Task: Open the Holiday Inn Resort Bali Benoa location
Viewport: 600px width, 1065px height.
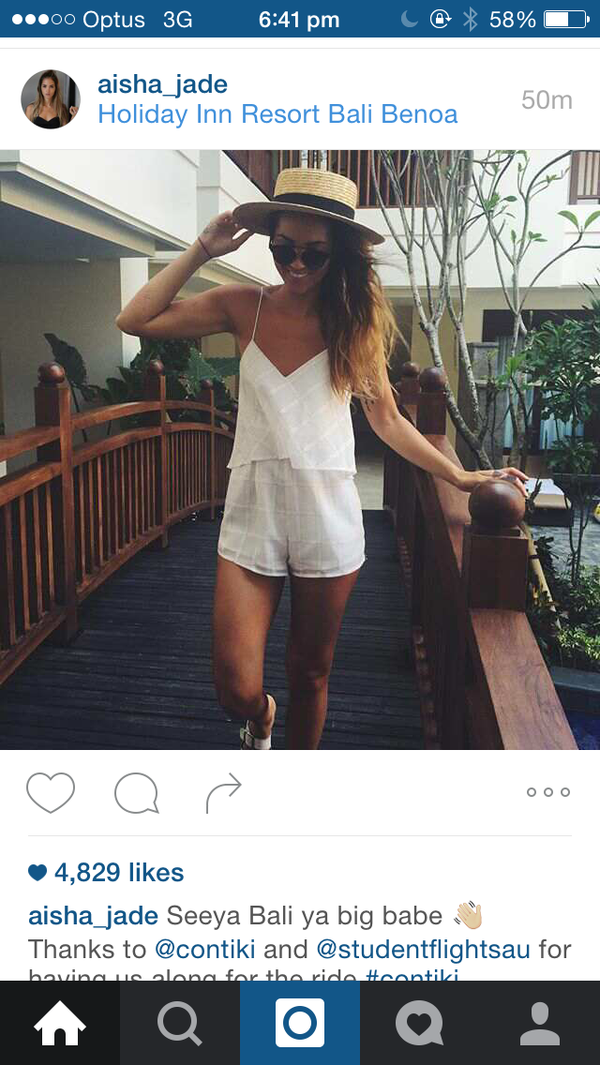Action: 277,114
